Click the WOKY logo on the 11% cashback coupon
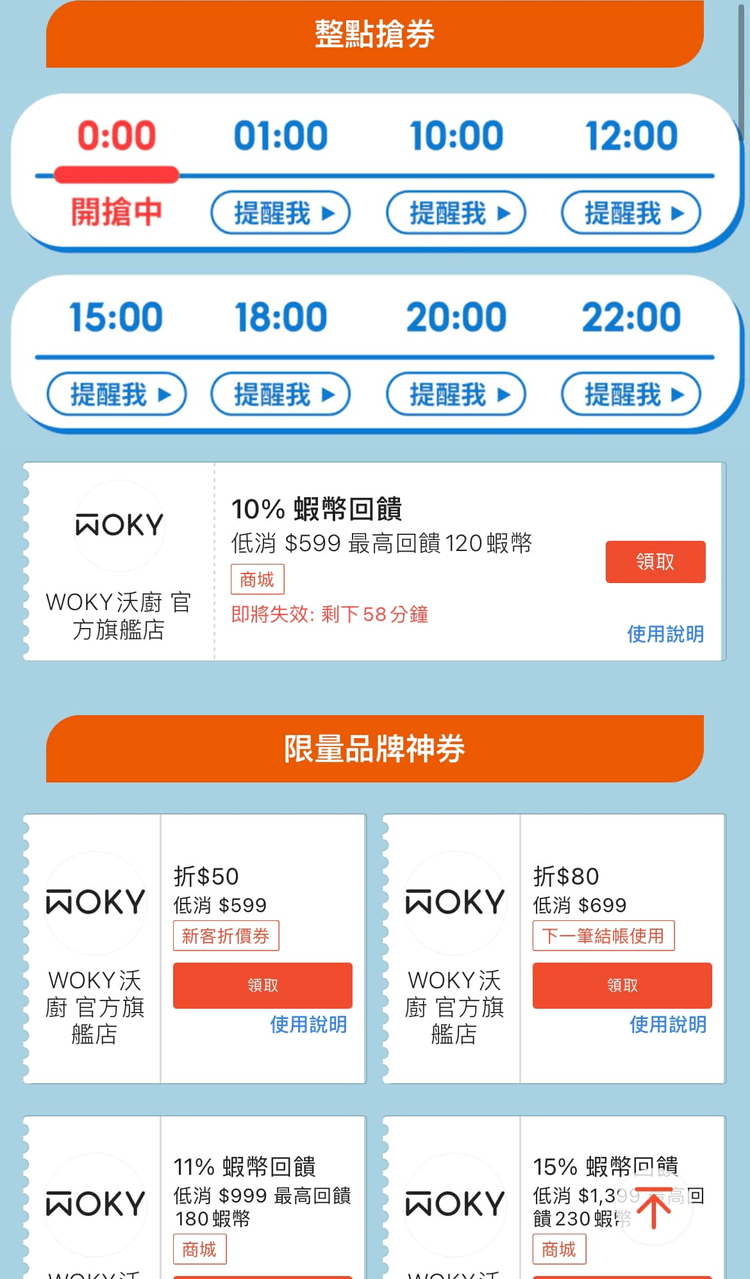750x1279 pixels. click(94, 1204)
